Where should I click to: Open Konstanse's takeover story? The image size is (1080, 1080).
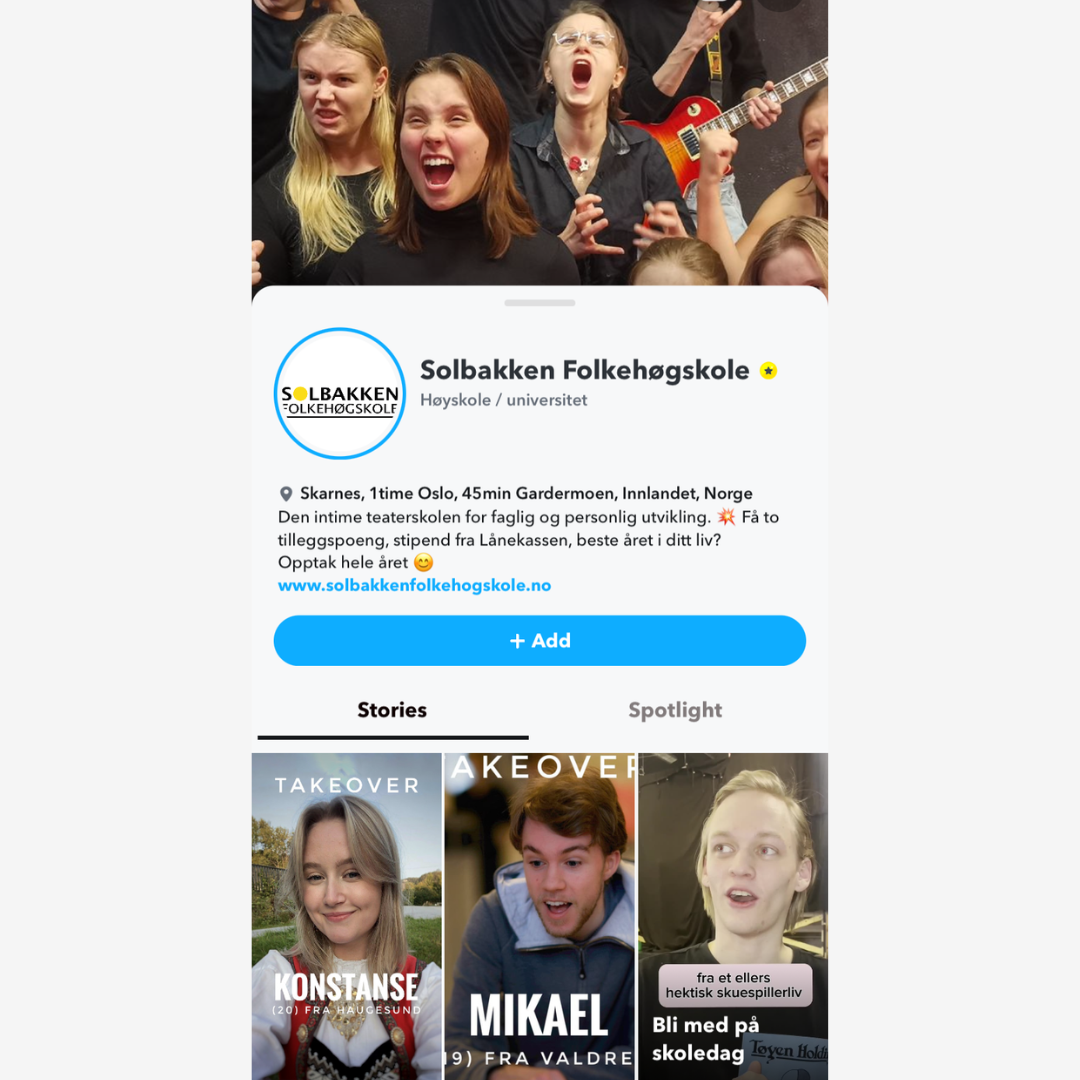[x=346, y=915]
